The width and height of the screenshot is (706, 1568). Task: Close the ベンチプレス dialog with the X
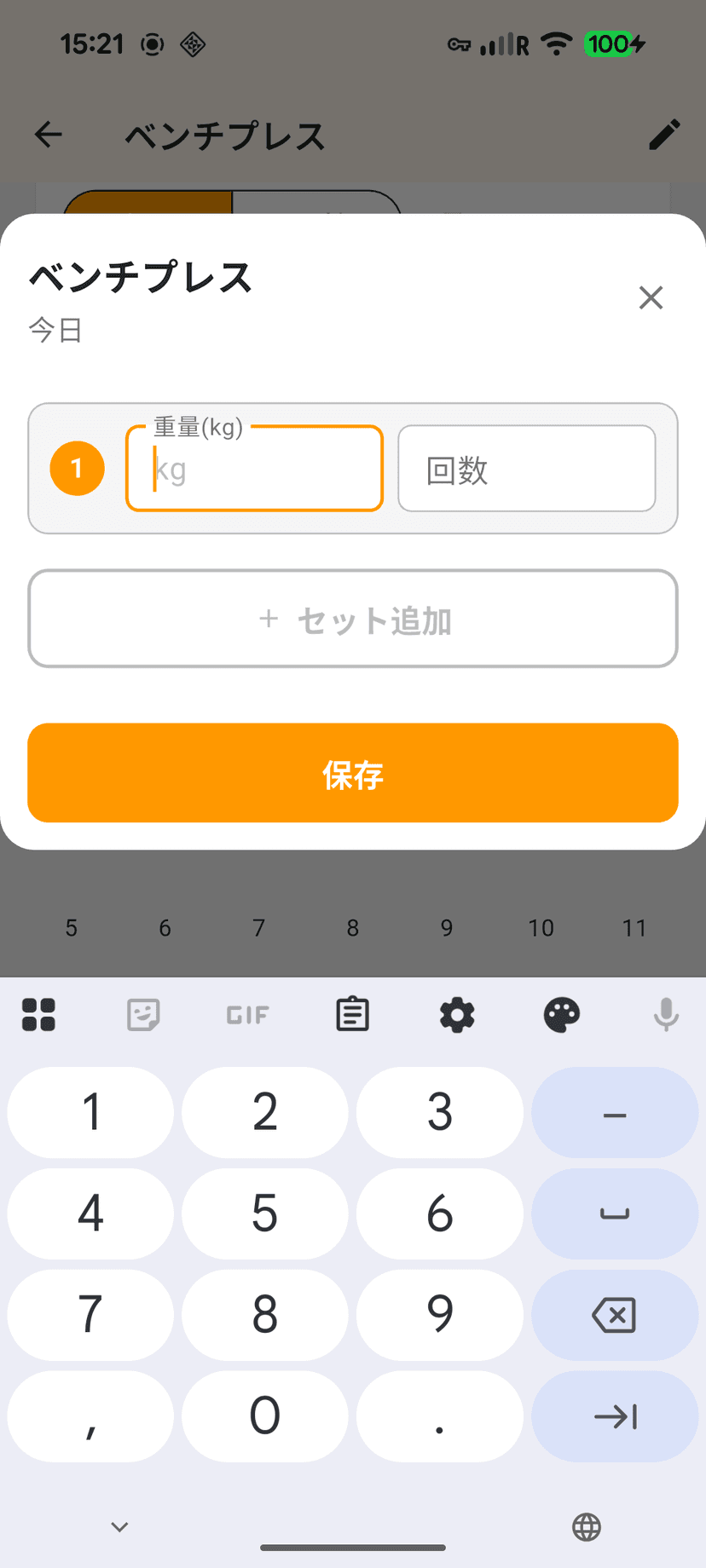tap(651, 297)
